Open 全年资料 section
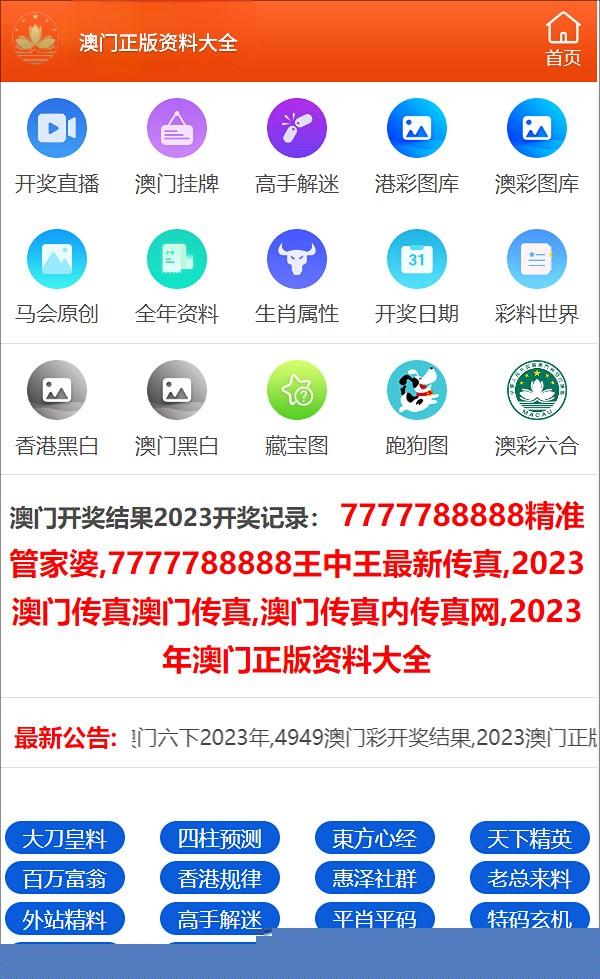Image resolution: width=600 pixels, height=979 pixels. click(177, 278)
